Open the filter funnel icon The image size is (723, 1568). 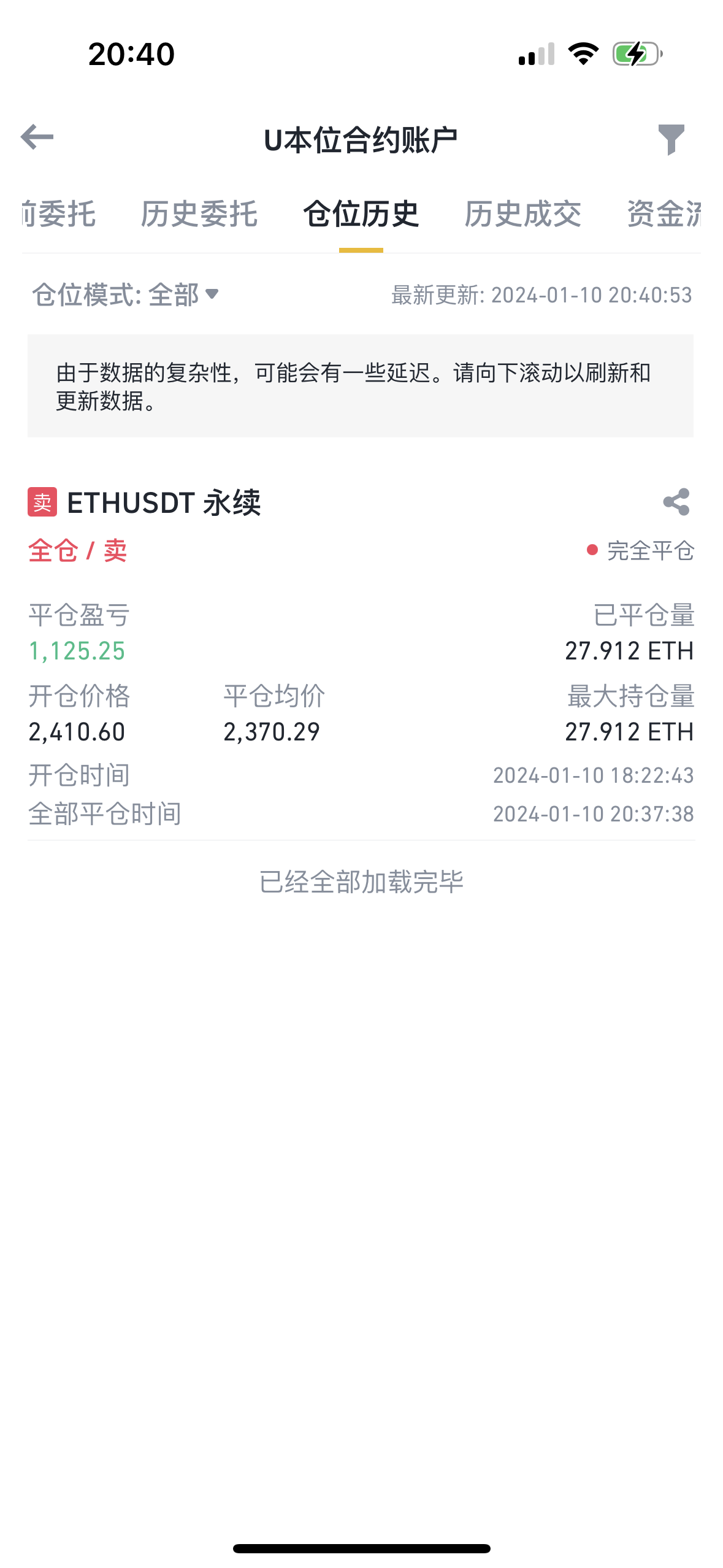point(671,140)
